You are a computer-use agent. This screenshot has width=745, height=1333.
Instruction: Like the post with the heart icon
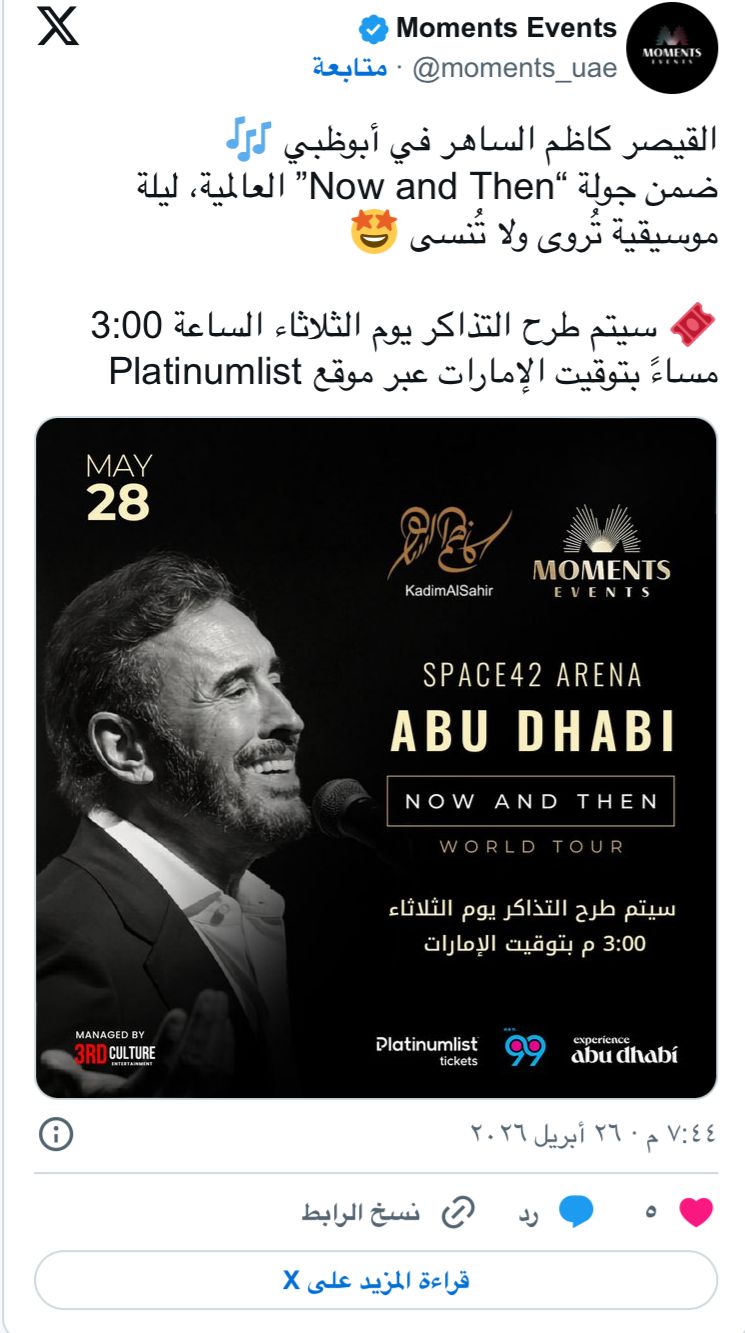[696, 1213]
